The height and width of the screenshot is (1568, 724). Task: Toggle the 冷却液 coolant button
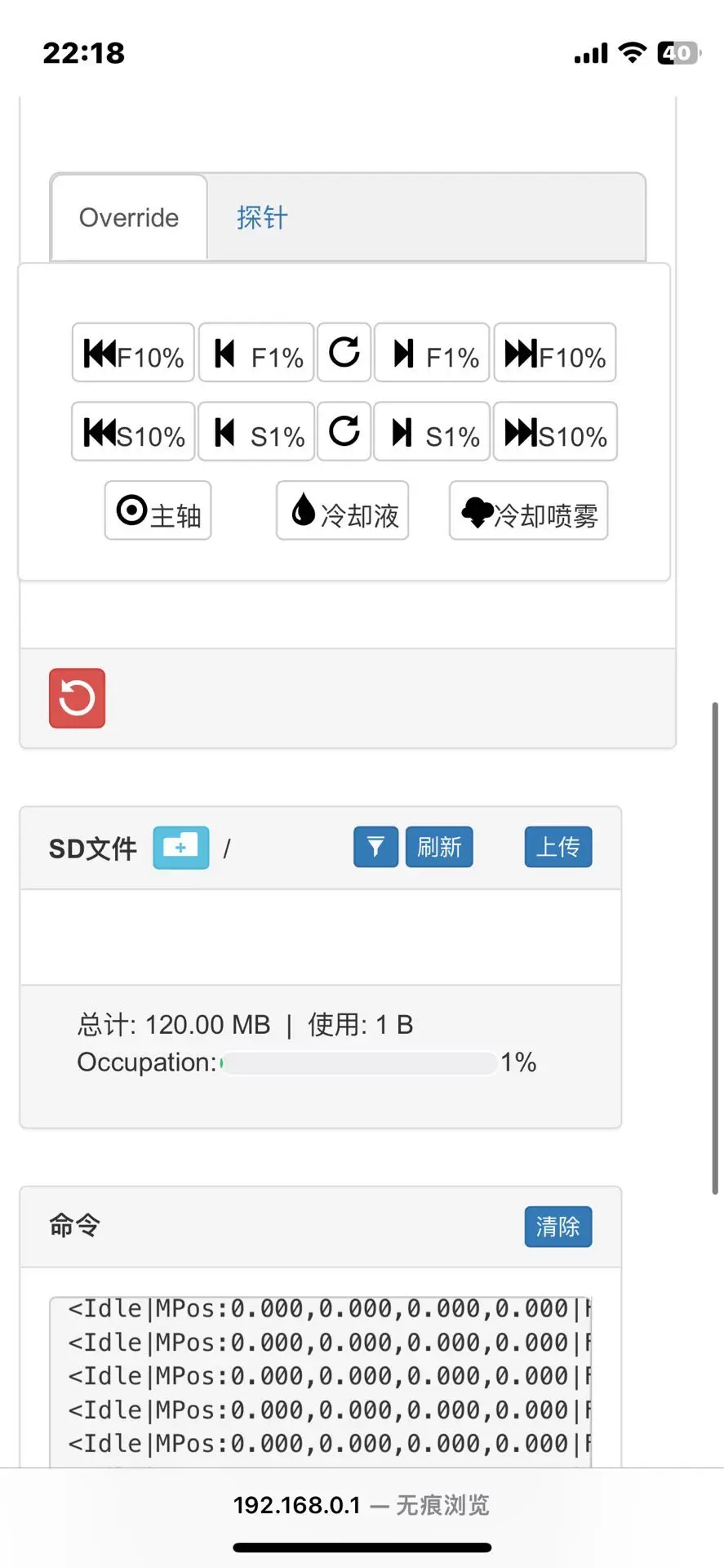coord(343,510)
